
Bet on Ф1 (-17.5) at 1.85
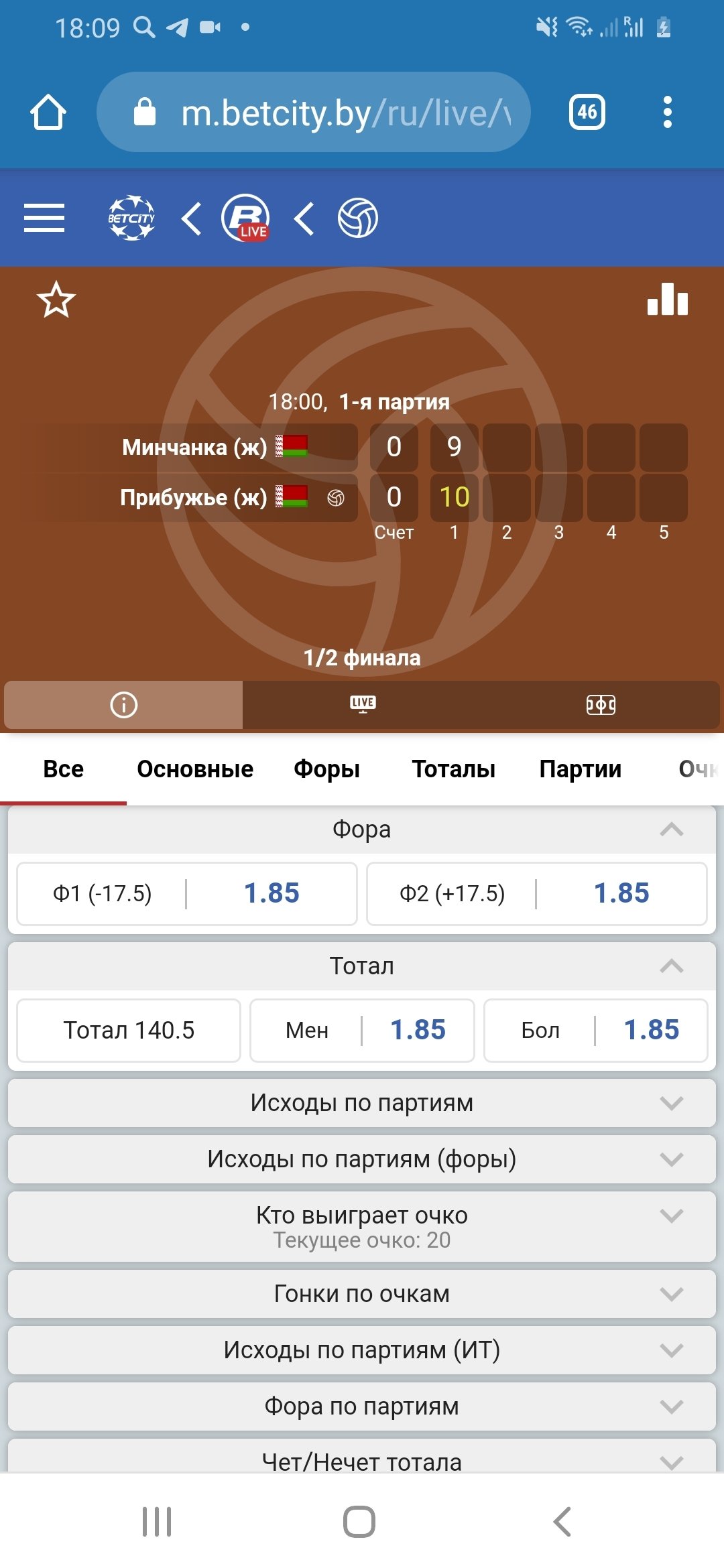[x=187, y=893]
